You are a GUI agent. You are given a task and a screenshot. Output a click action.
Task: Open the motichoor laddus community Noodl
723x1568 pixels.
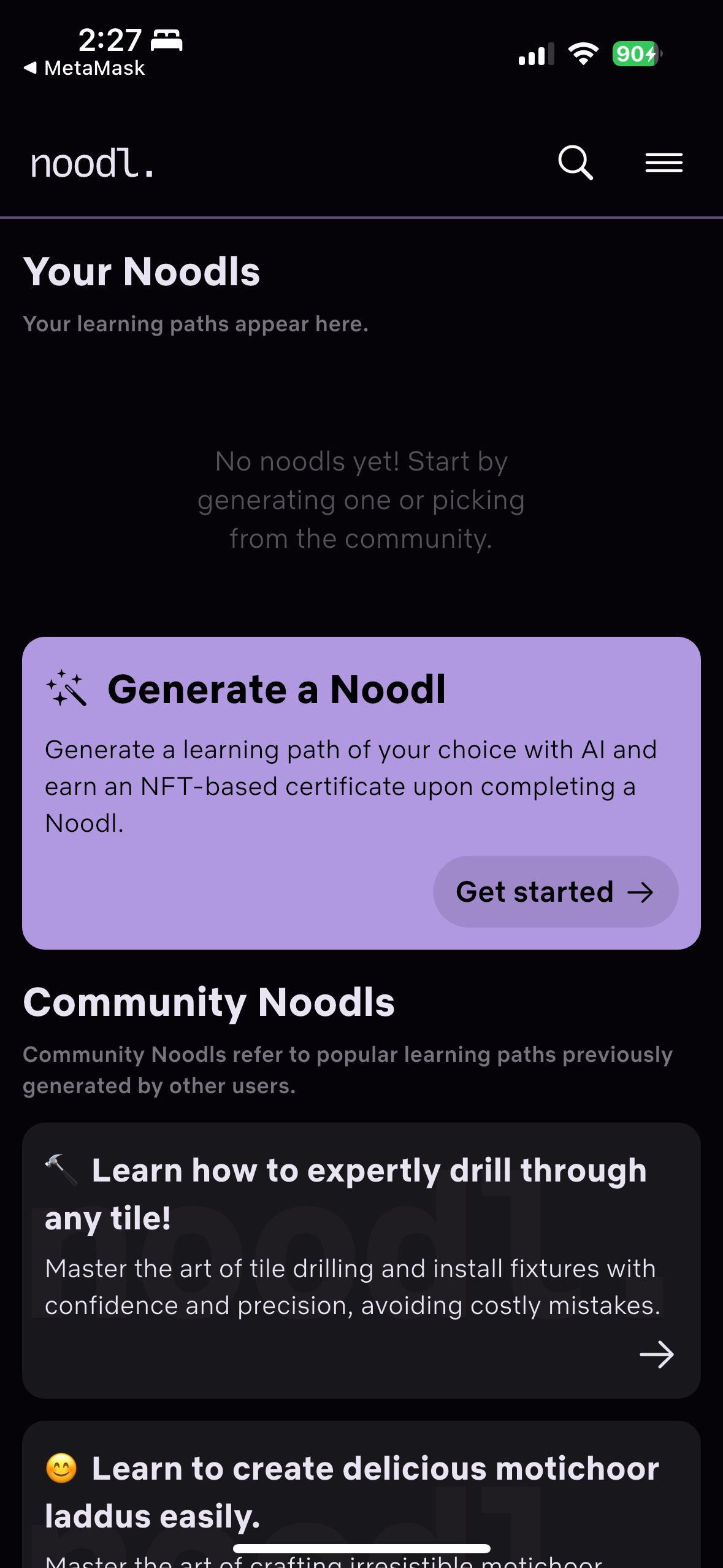(361, 1491)
